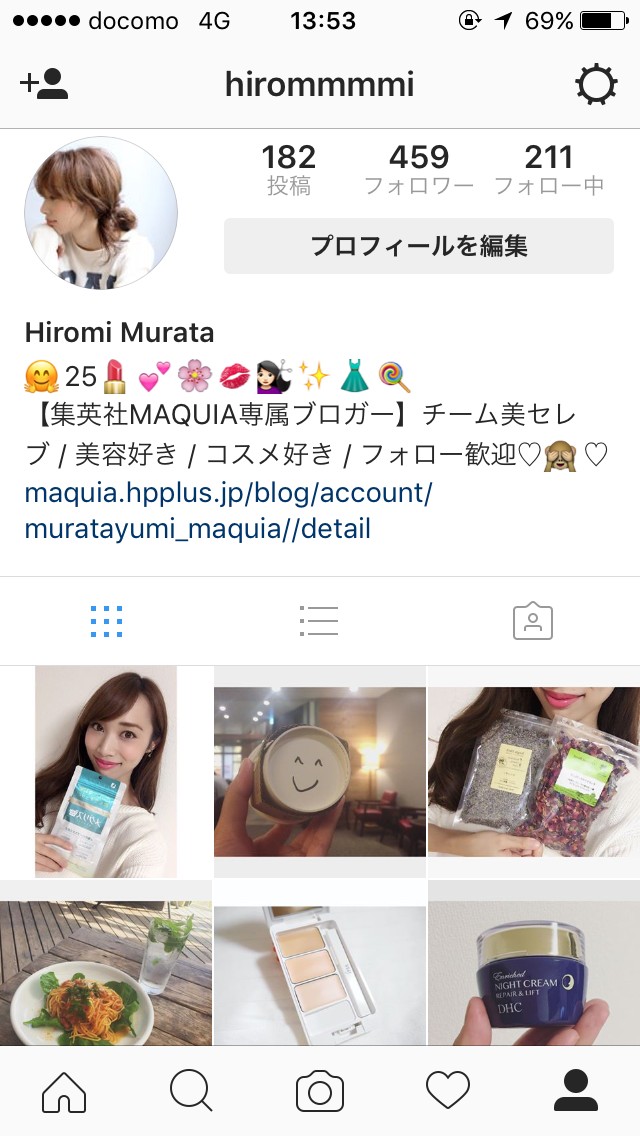640x1136 pixels.
Task: Open the dried herbs bags post
Action: coord(533,771)
